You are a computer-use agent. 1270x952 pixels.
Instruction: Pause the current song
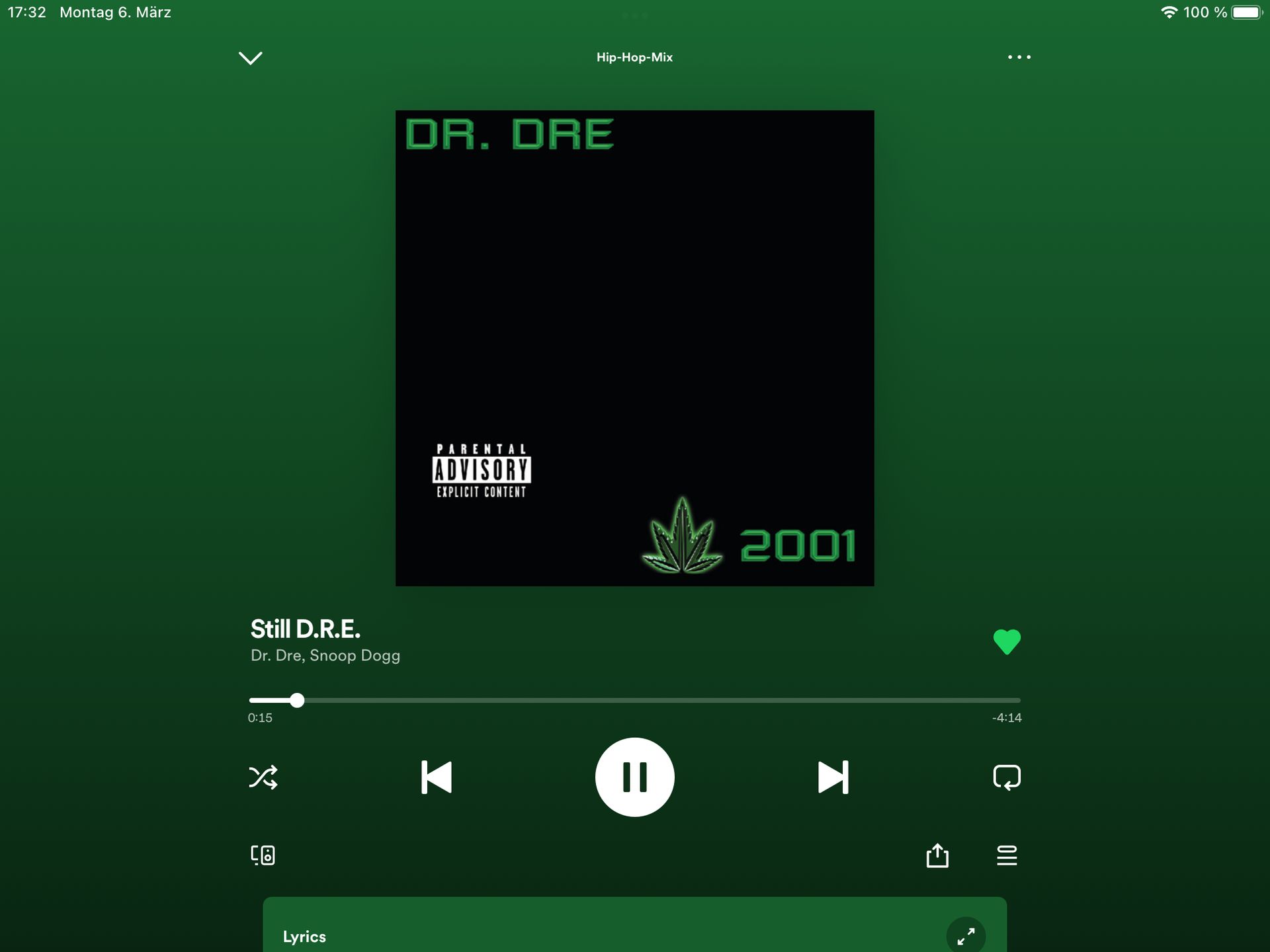coord(634,777)
